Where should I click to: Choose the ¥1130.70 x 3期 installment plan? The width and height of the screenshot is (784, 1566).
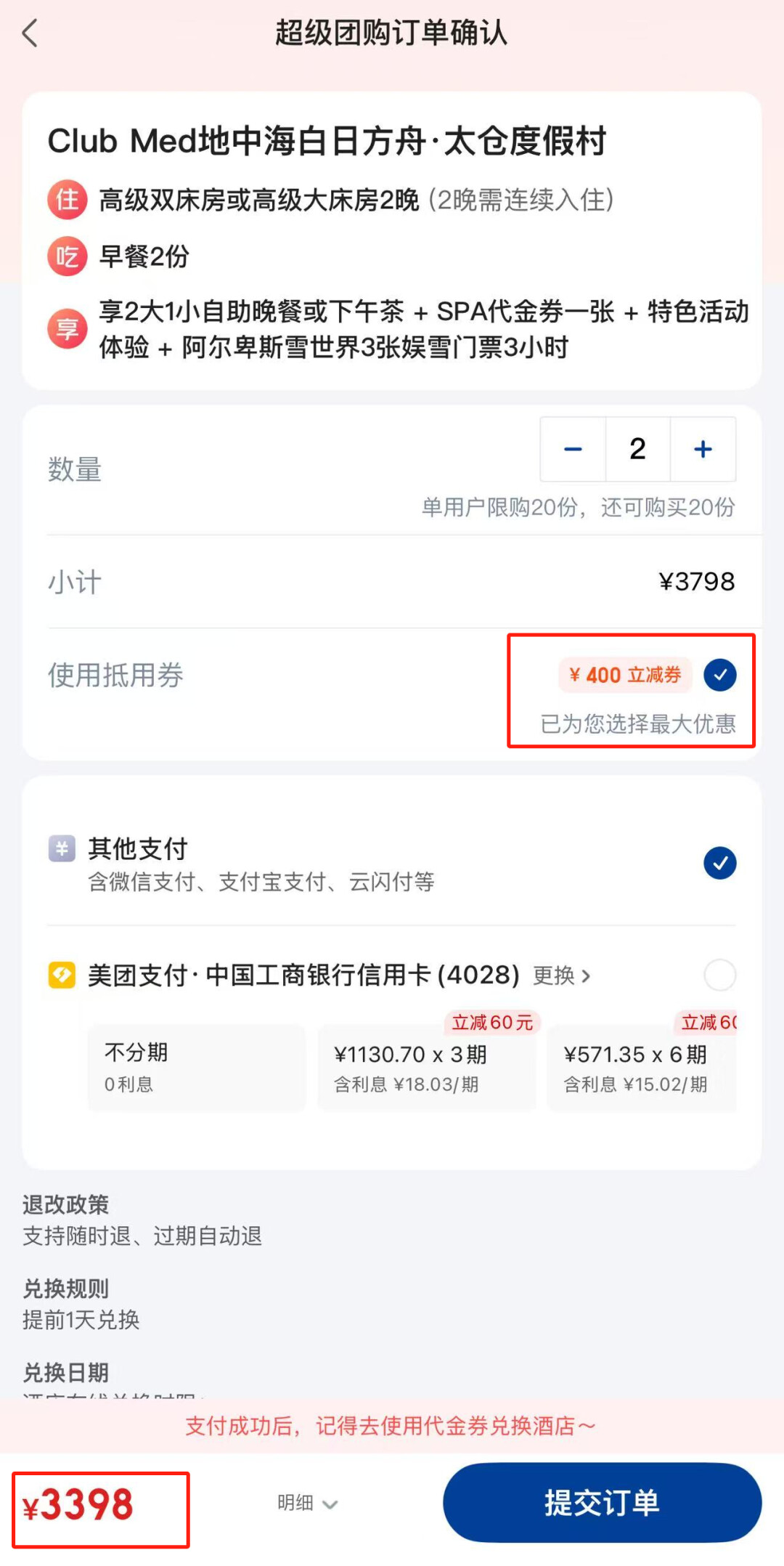coord(427,1067)
